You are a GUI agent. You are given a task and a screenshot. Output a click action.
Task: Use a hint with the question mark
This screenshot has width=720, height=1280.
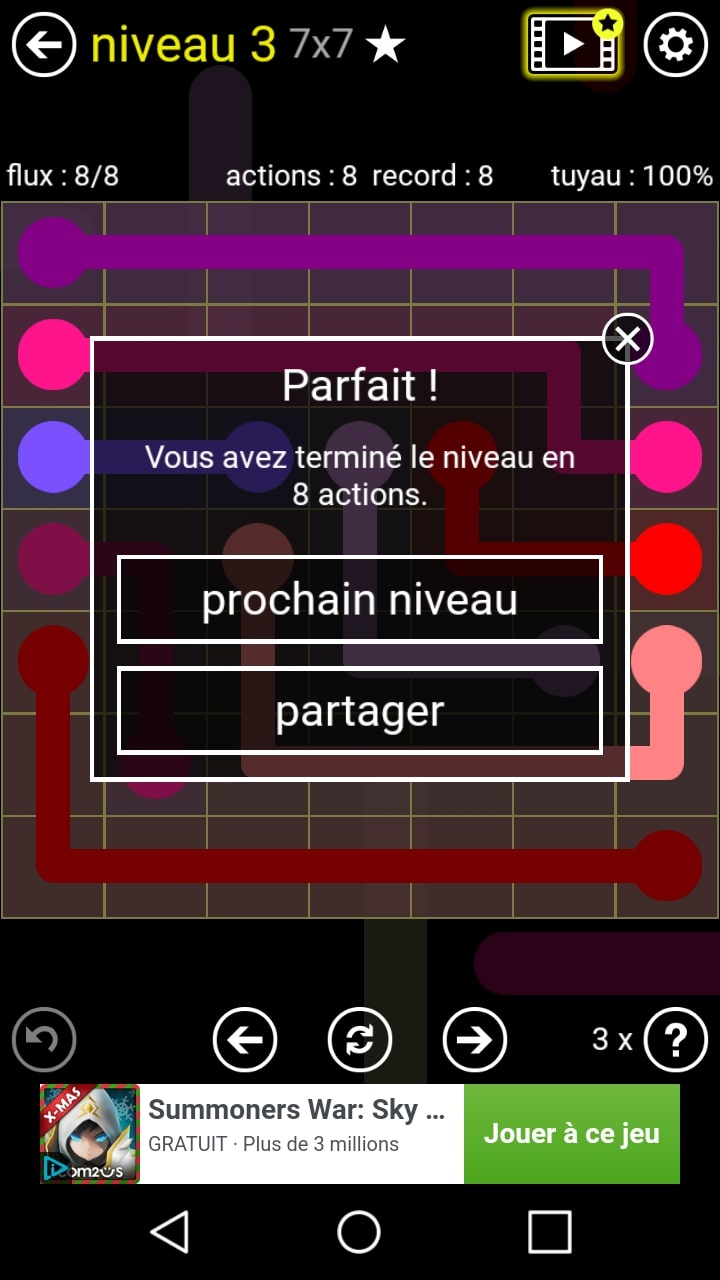(675, 1040)
